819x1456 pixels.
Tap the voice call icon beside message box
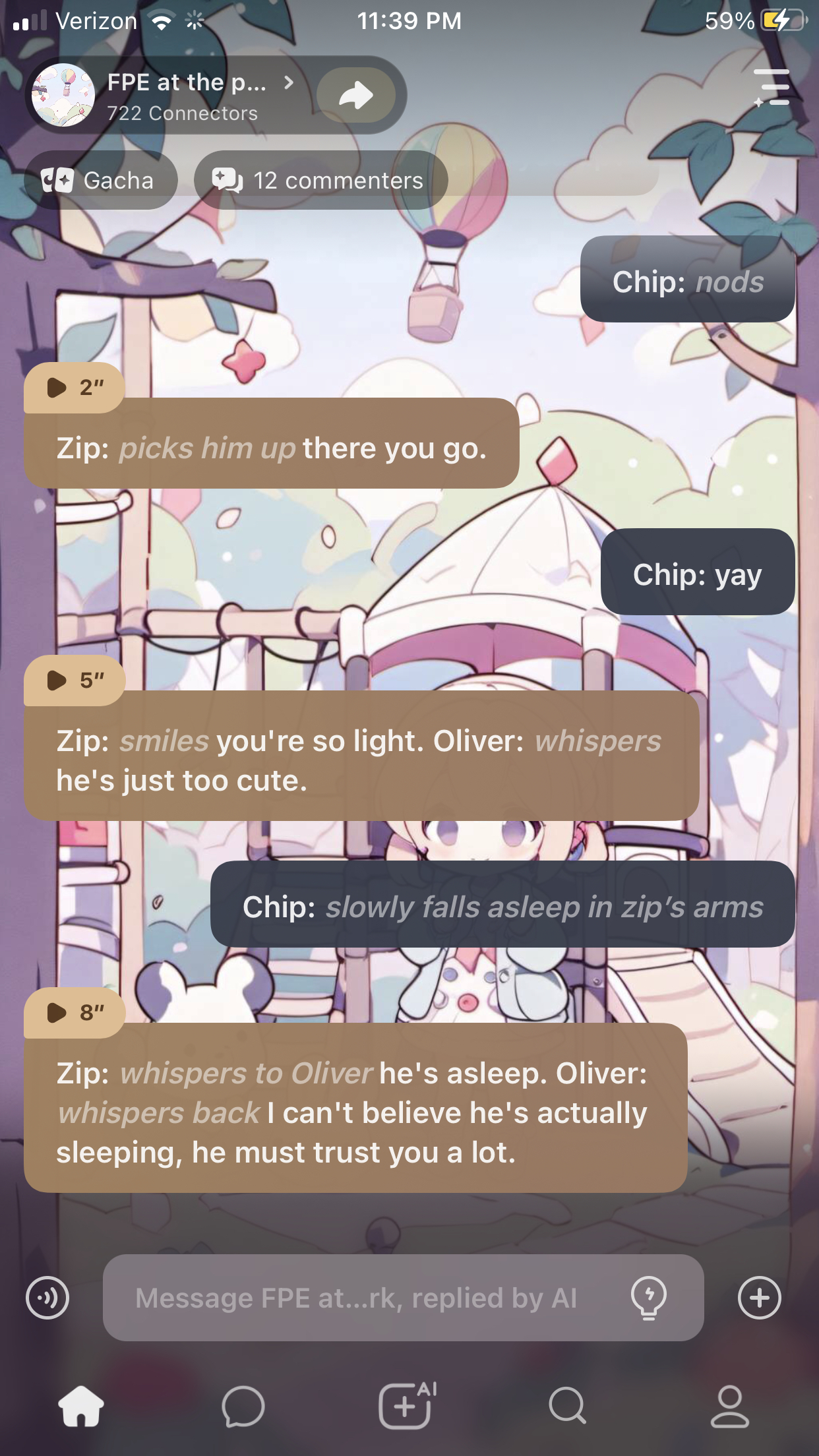tap(47, 1298)
